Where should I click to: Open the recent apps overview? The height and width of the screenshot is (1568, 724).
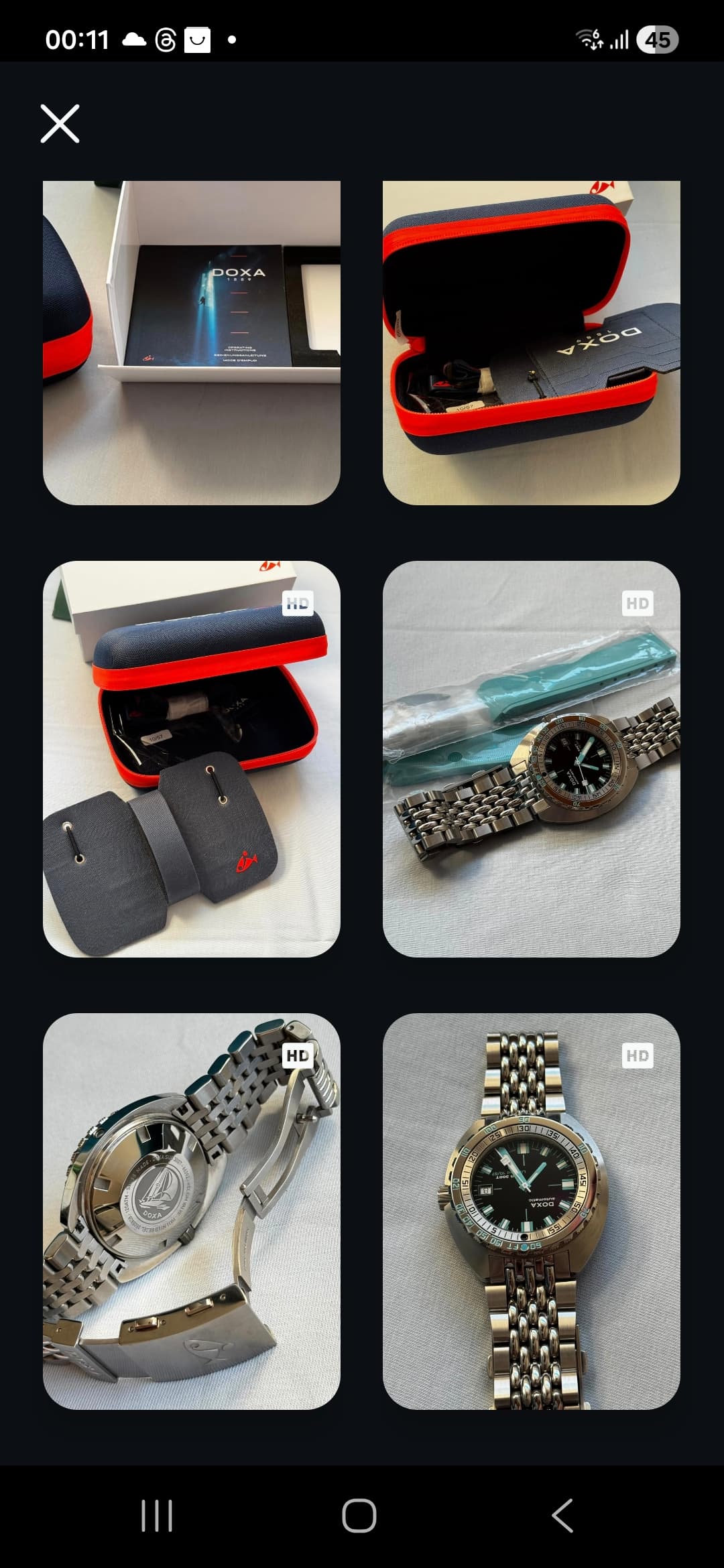point(157,1516)
